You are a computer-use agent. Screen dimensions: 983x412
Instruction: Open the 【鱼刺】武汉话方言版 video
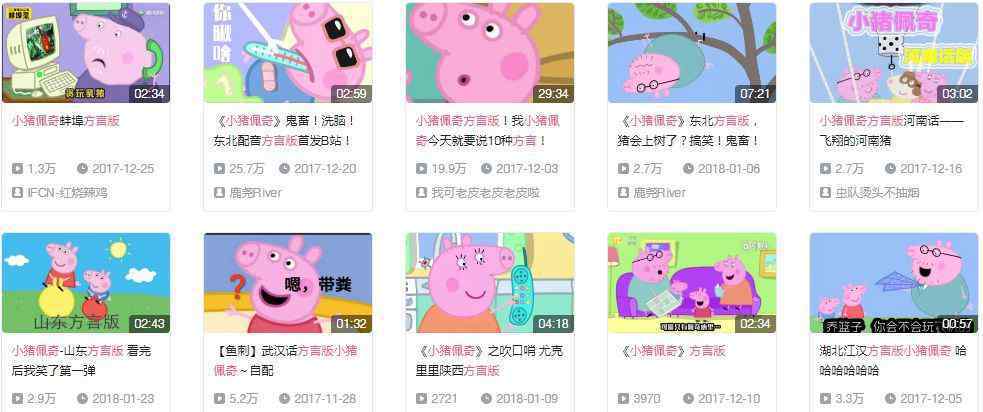tap(287, 283)
